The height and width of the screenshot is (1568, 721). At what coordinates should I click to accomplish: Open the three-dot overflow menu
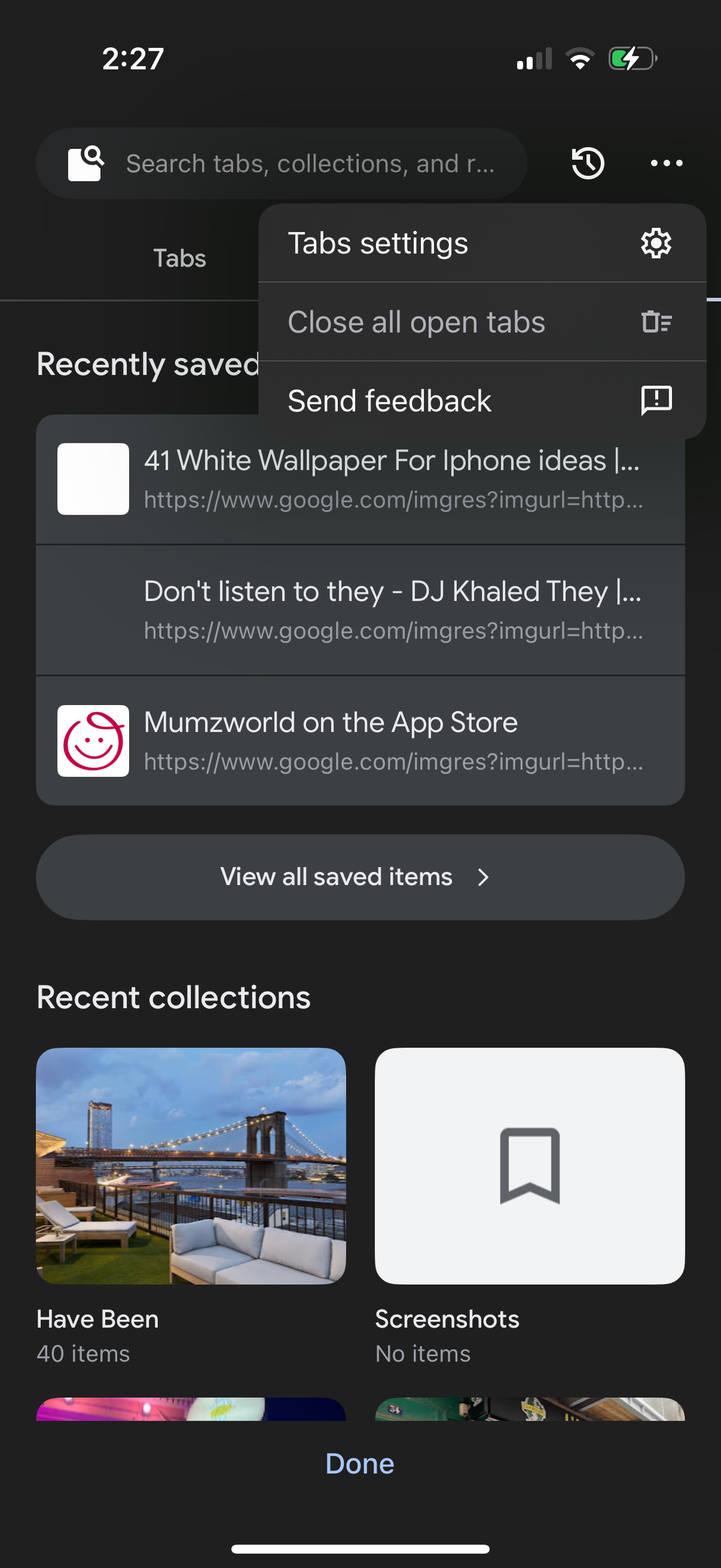point(665,163)
